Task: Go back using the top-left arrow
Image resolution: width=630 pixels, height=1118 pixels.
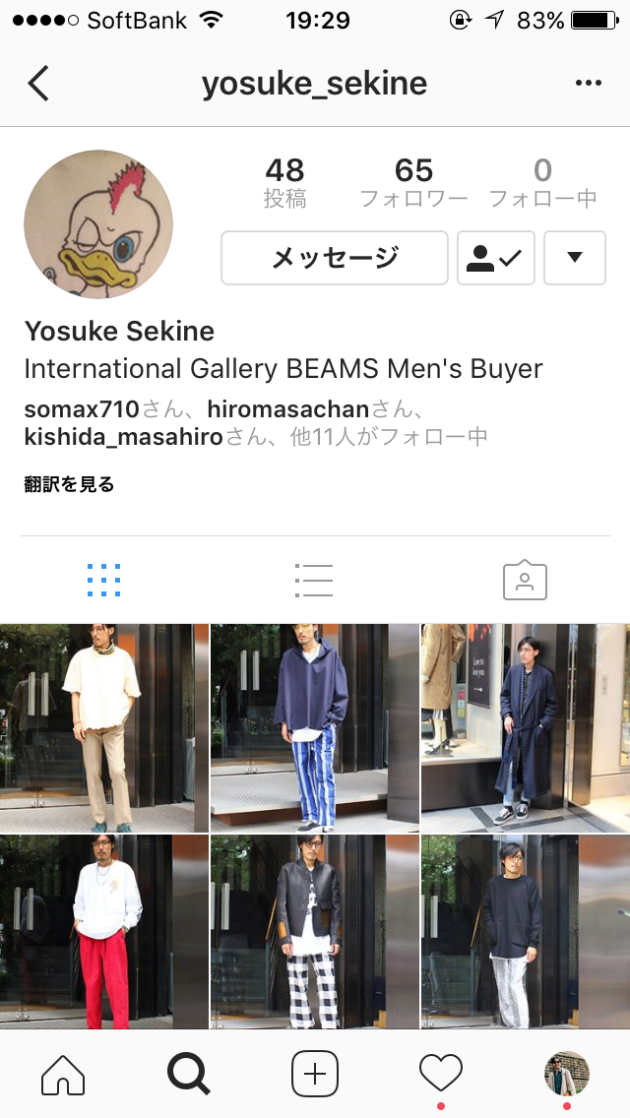Action: click(x=38, y=84)
